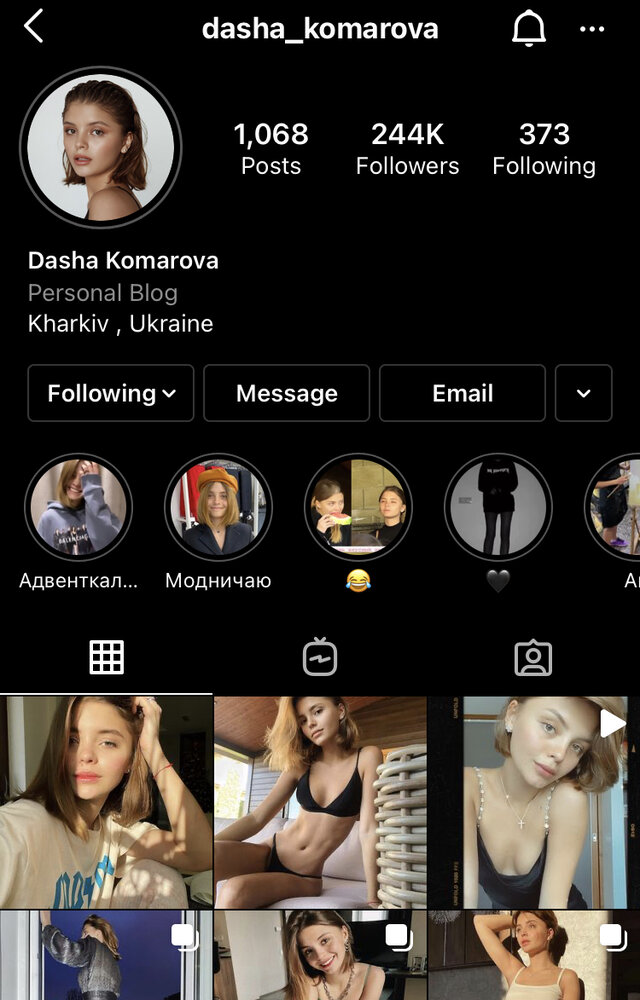
Task: View the profile picture story
Action: 101,148
